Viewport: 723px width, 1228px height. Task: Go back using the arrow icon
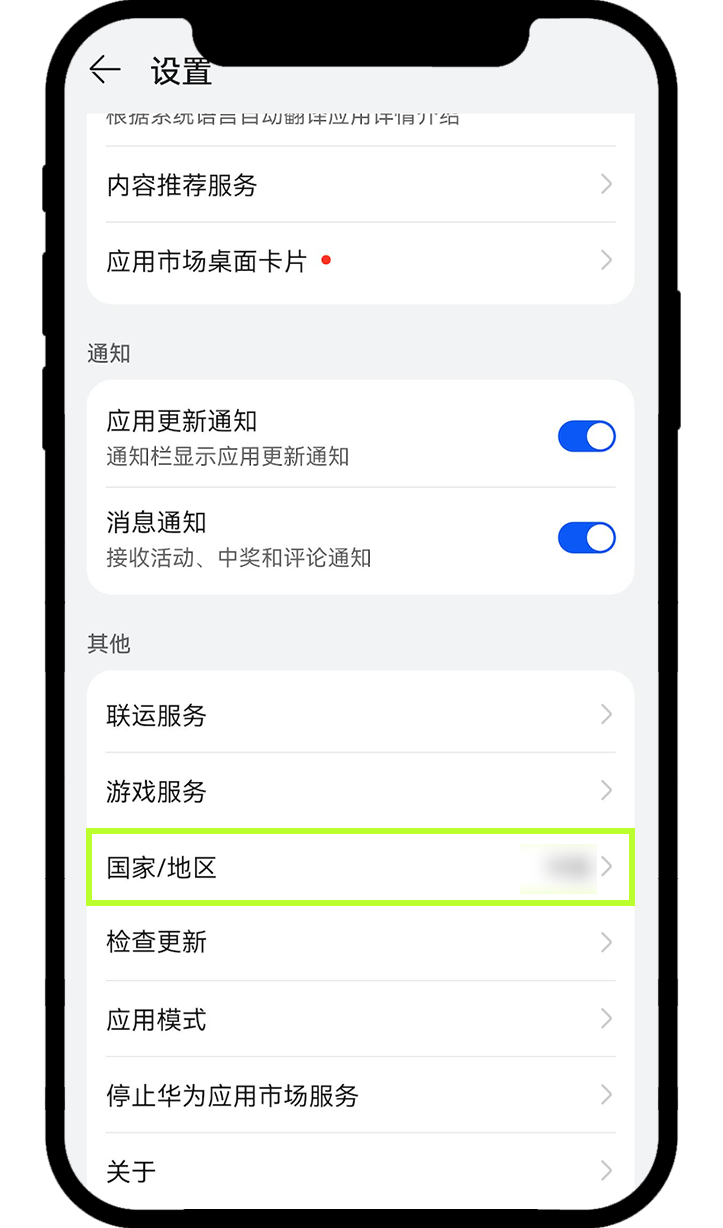(104, 69)
